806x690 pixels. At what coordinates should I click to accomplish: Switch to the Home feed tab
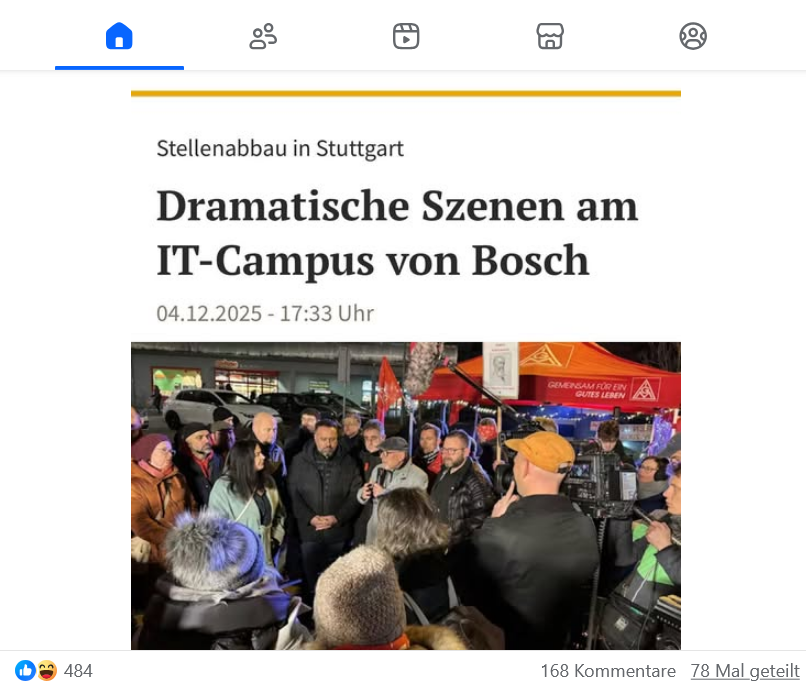pyautogui.click(x=119, y=37)
